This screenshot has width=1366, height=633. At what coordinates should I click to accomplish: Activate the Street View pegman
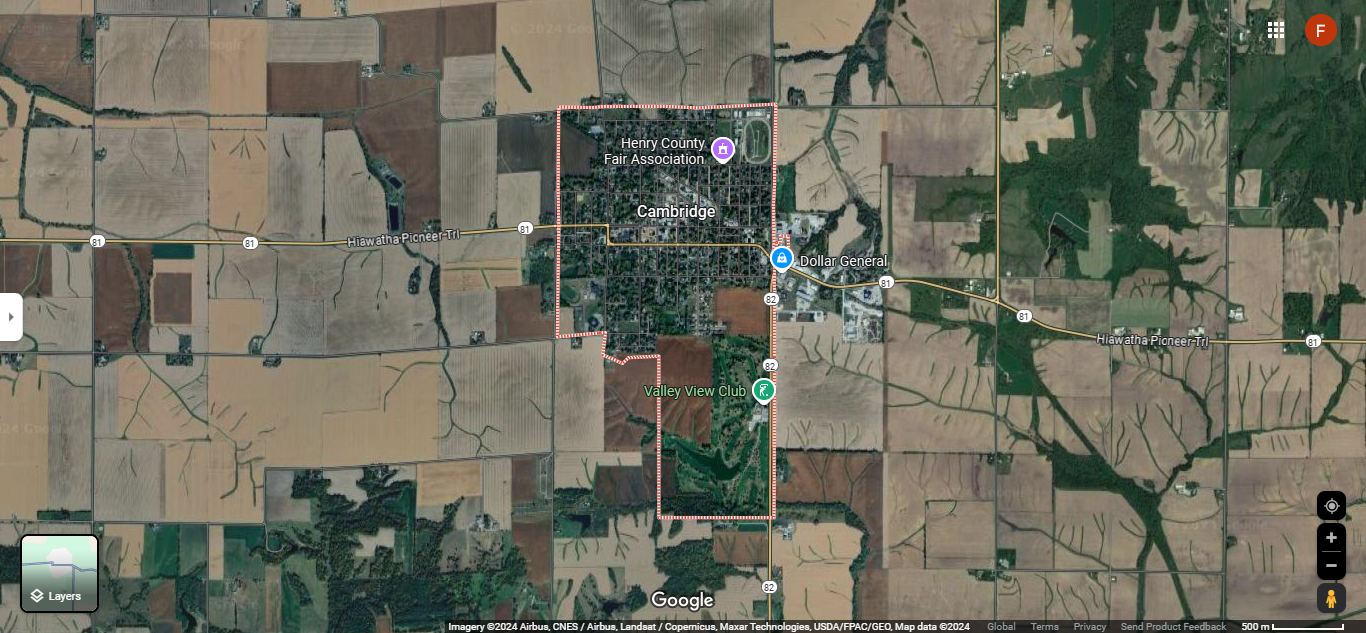pos(1331,599)
